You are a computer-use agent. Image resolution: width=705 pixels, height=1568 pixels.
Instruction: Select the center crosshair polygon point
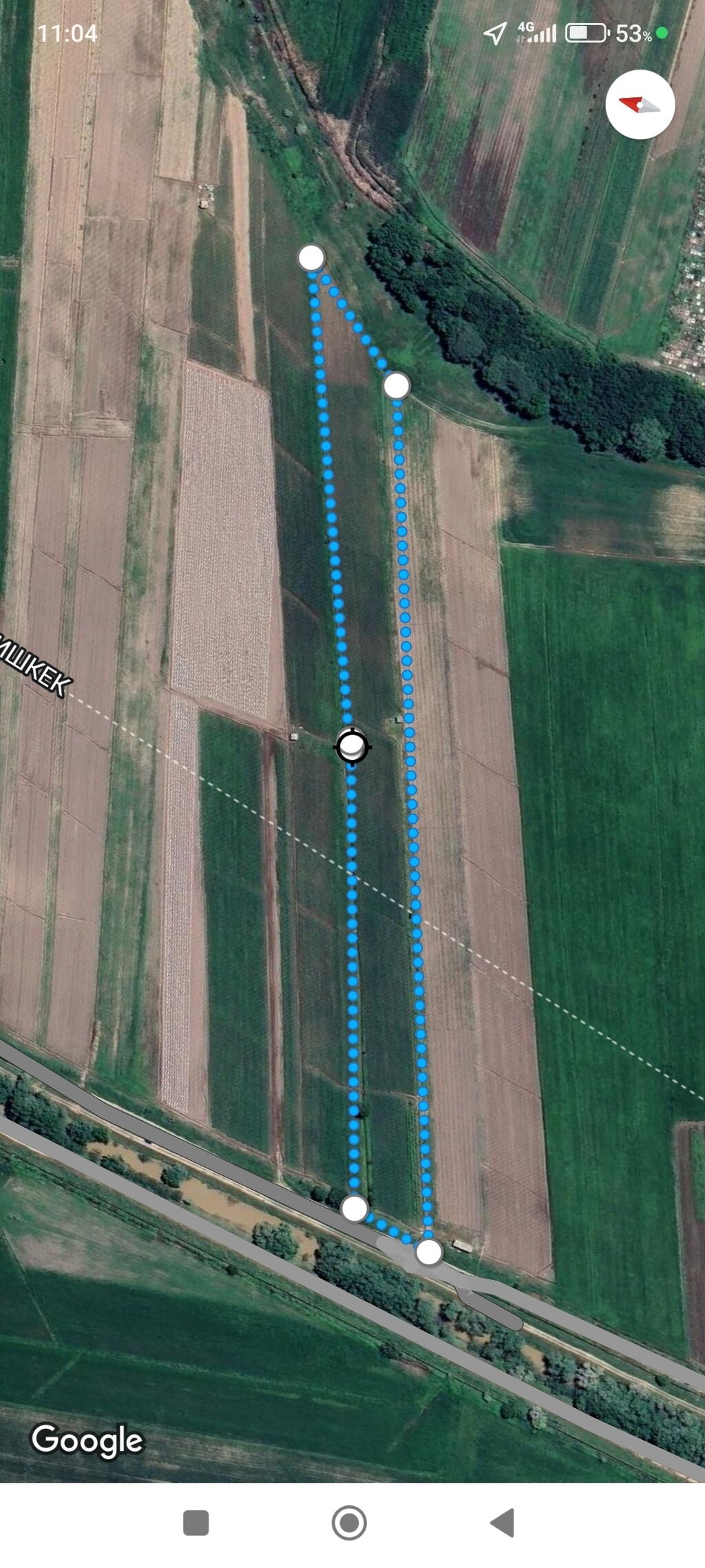coord(352,746)
